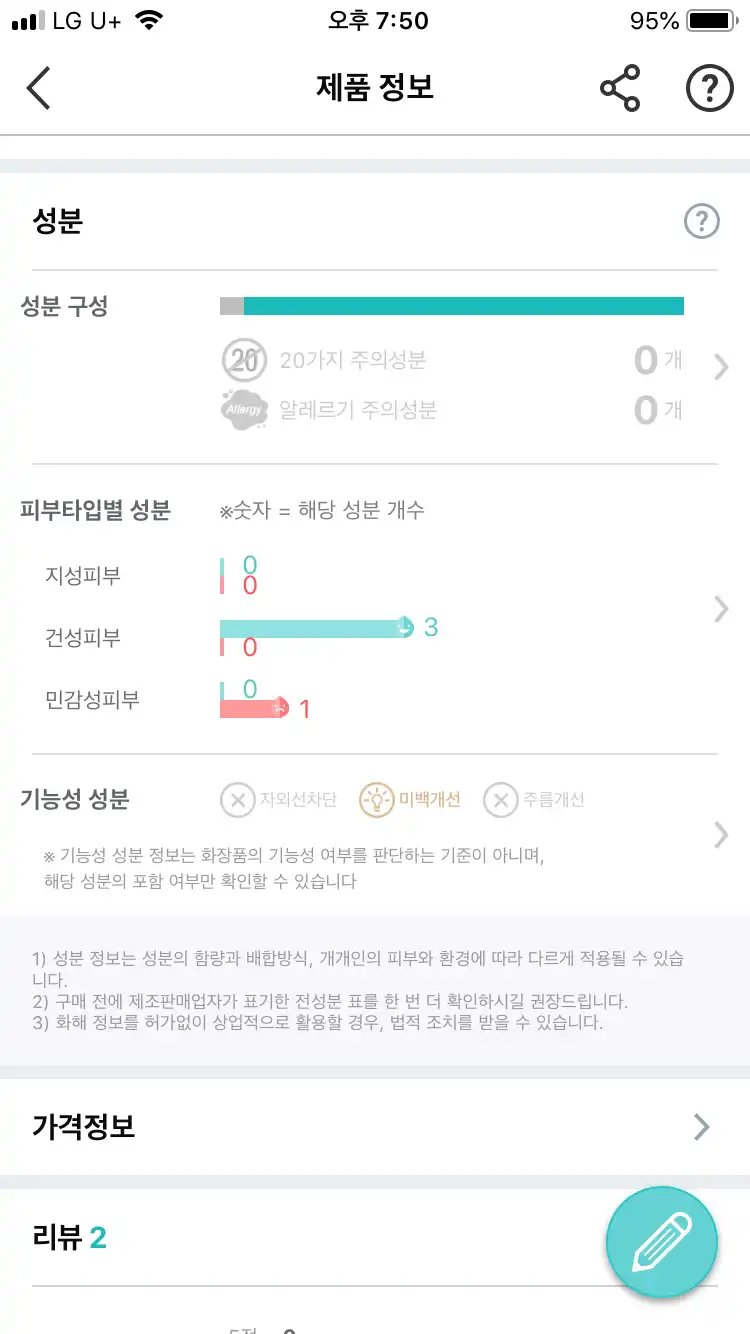Screen dimensions: 750x1334
Task: Expand the 가격정보 section
Action: (x=700, y=1127)
